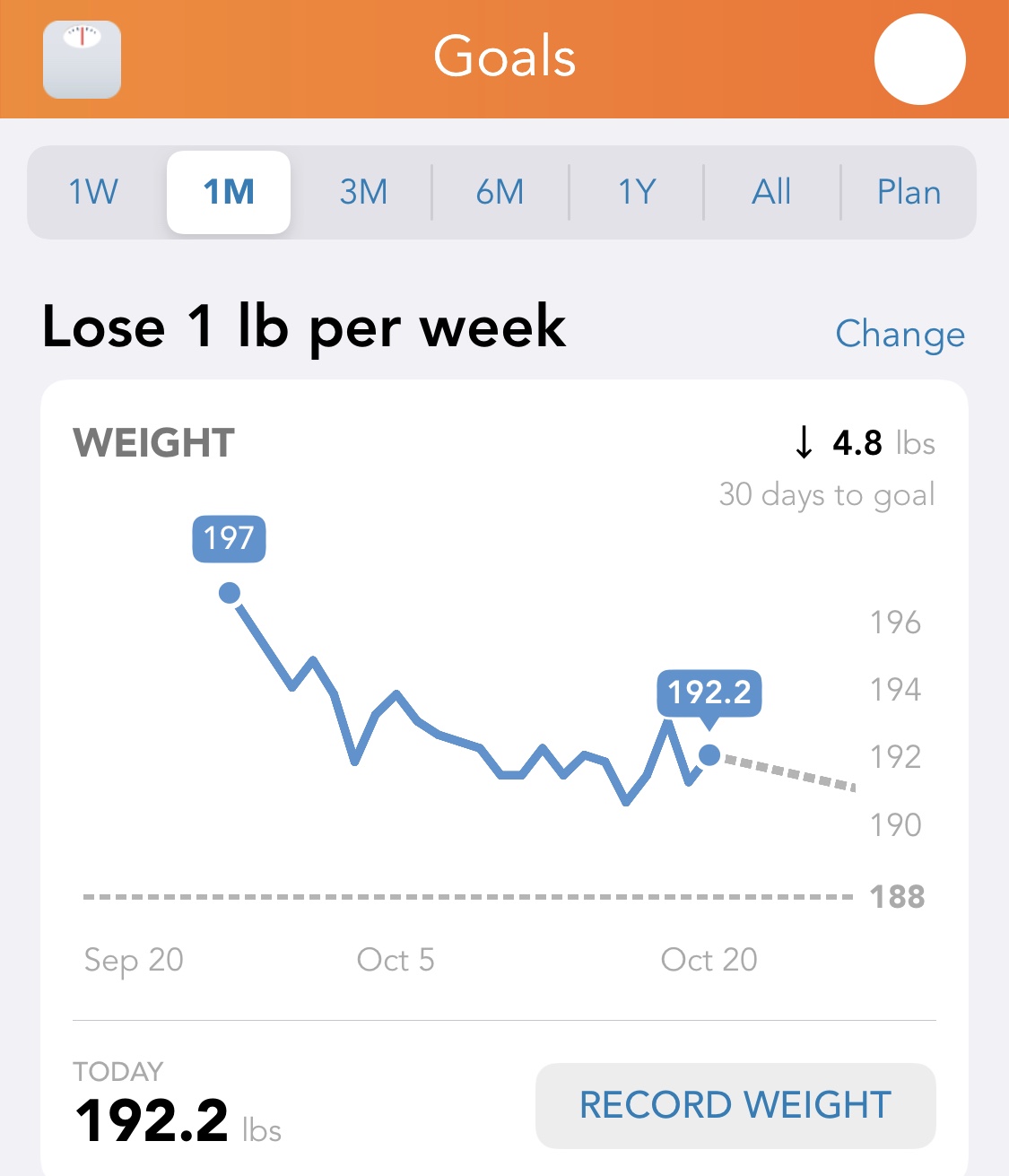Switch to the 1W view
This screenshot has width=1009, height=1176.
pos(92,191)
